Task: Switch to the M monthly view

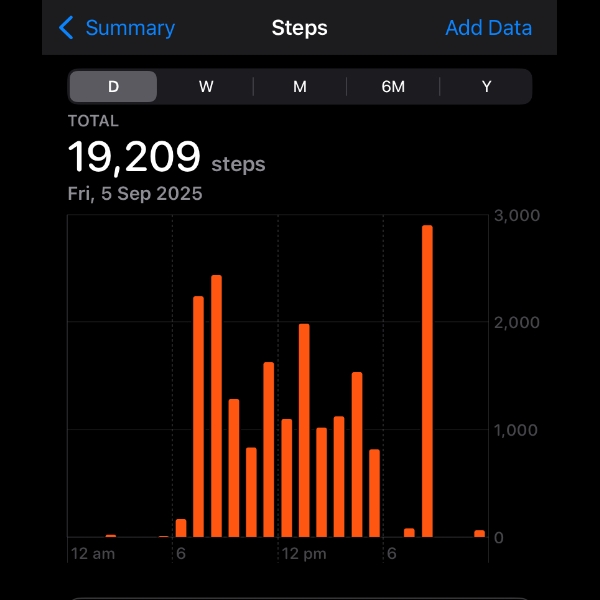Action: tap(299, 87)
